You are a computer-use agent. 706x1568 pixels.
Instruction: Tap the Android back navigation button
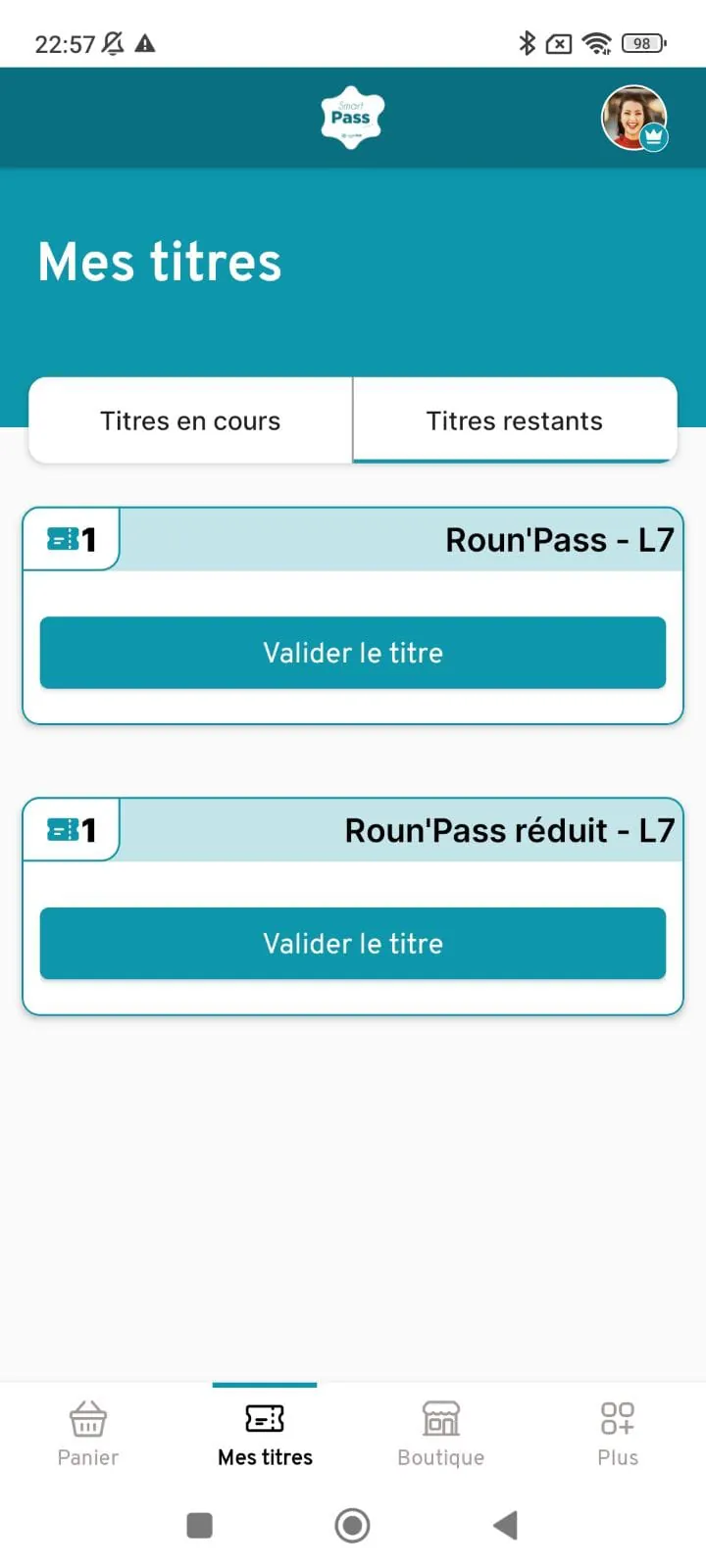coord(505,1525)
